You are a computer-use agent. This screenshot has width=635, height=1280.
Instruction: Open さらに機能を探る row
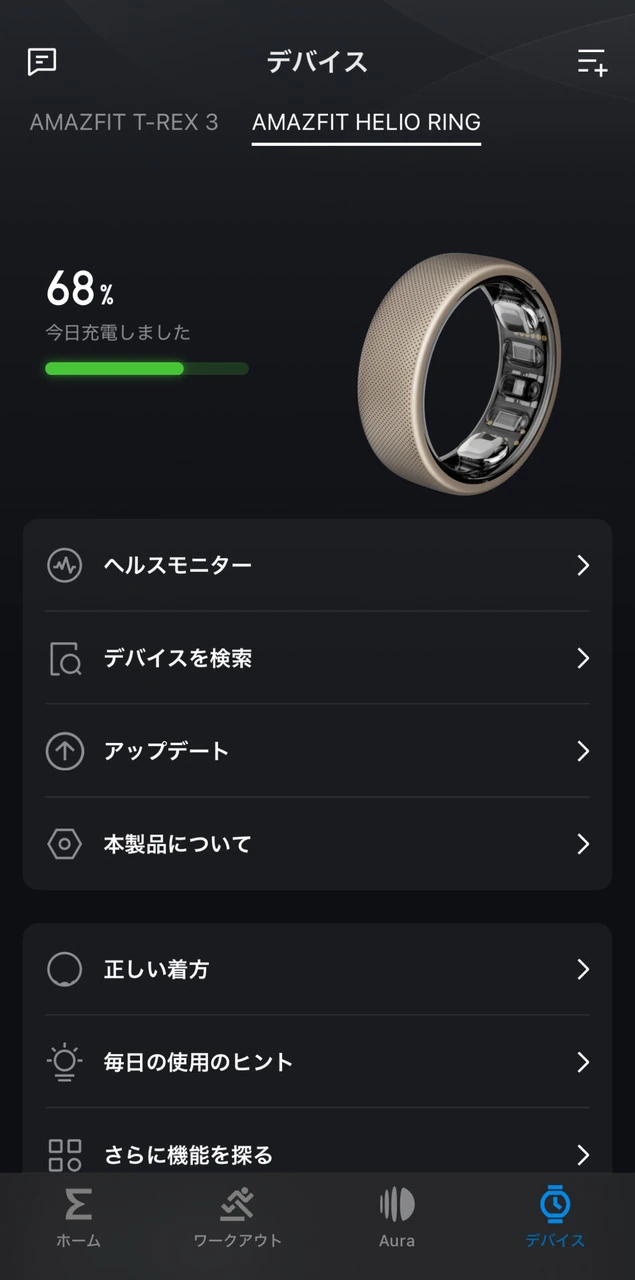[317, 1153]
